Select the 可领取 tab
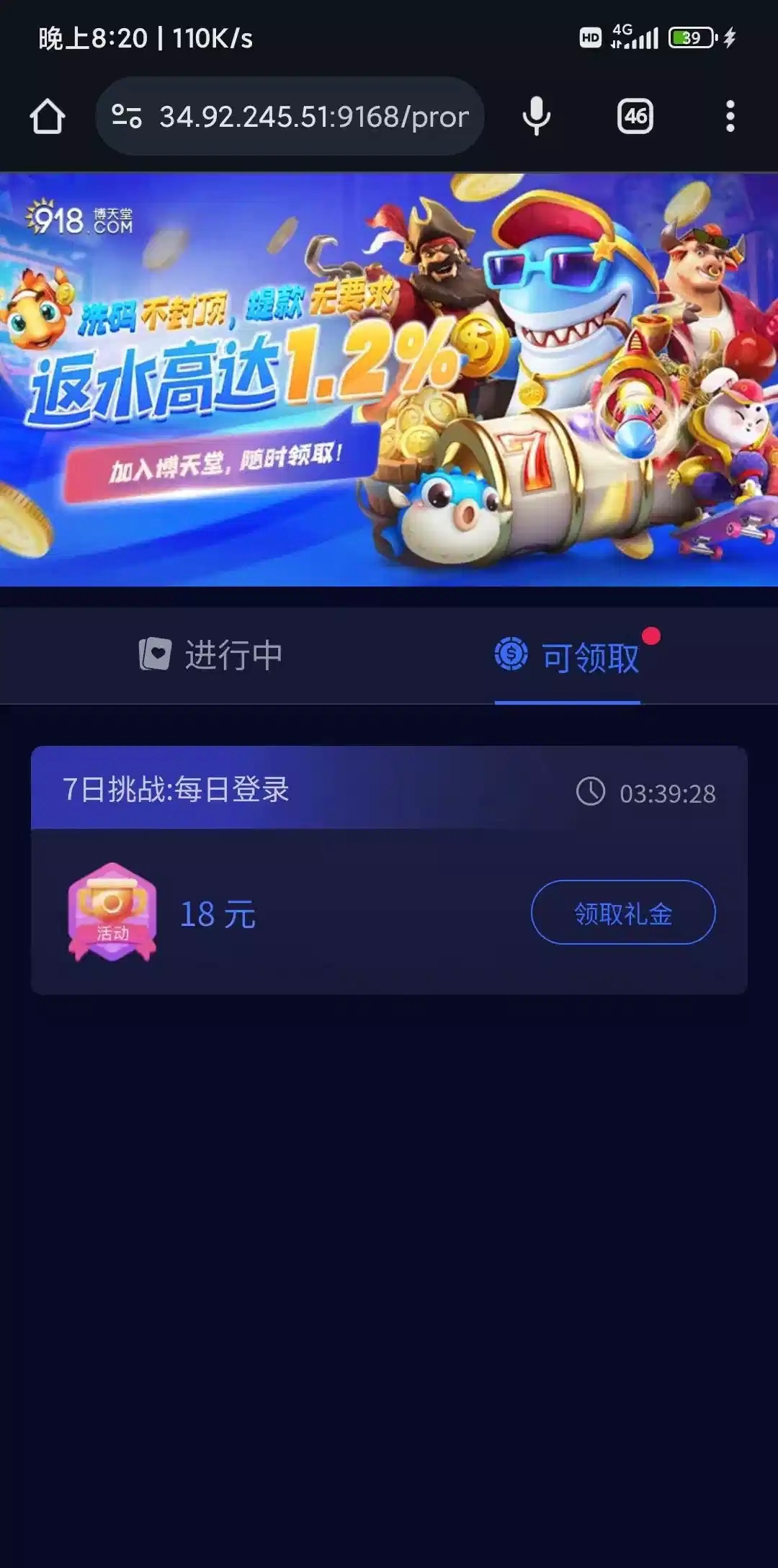The image size is (778, 1568). point(568,656)
